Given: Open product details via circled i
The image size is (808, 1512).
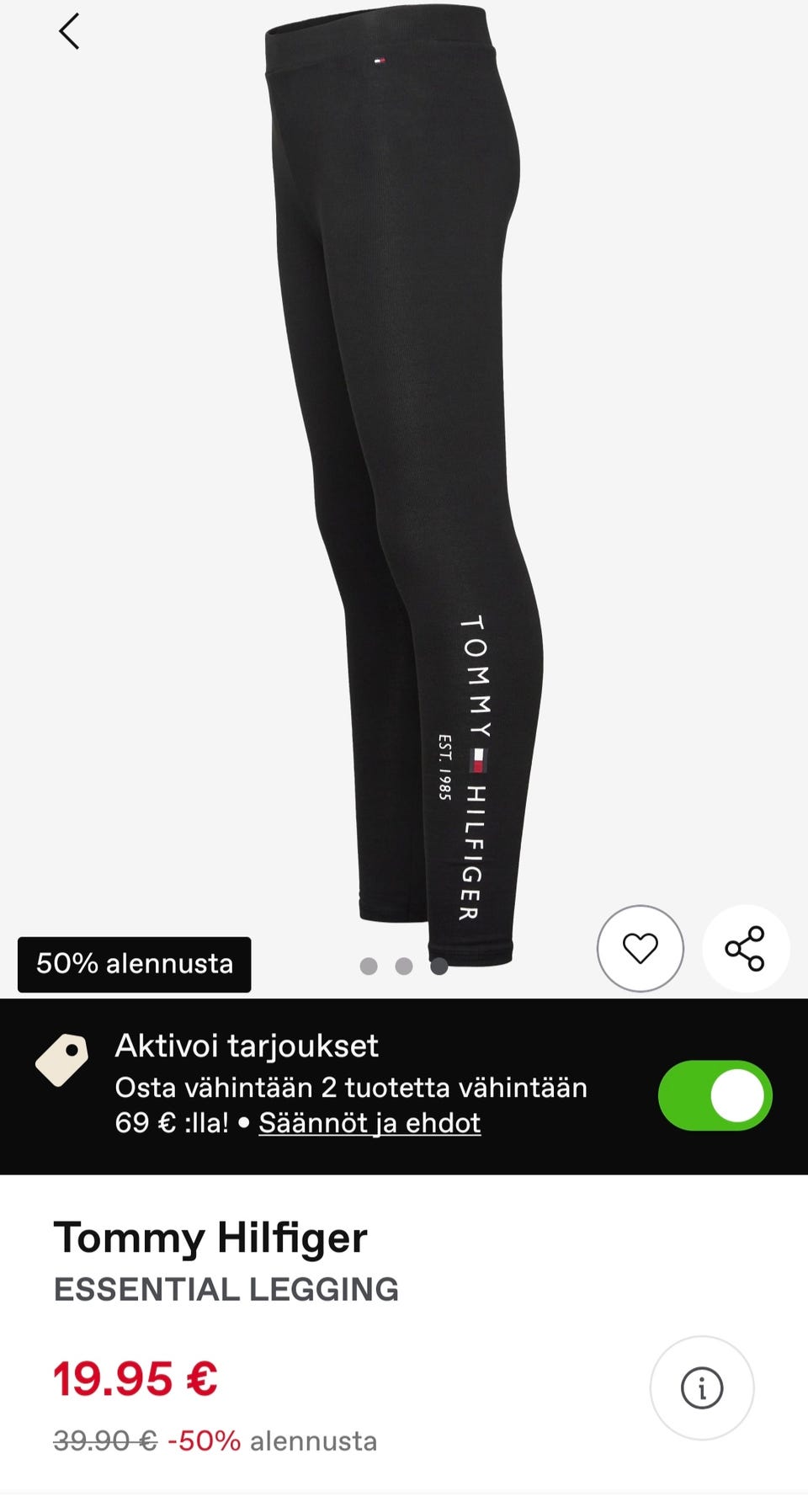Looking at the screenshot, I should point(701,1388).
